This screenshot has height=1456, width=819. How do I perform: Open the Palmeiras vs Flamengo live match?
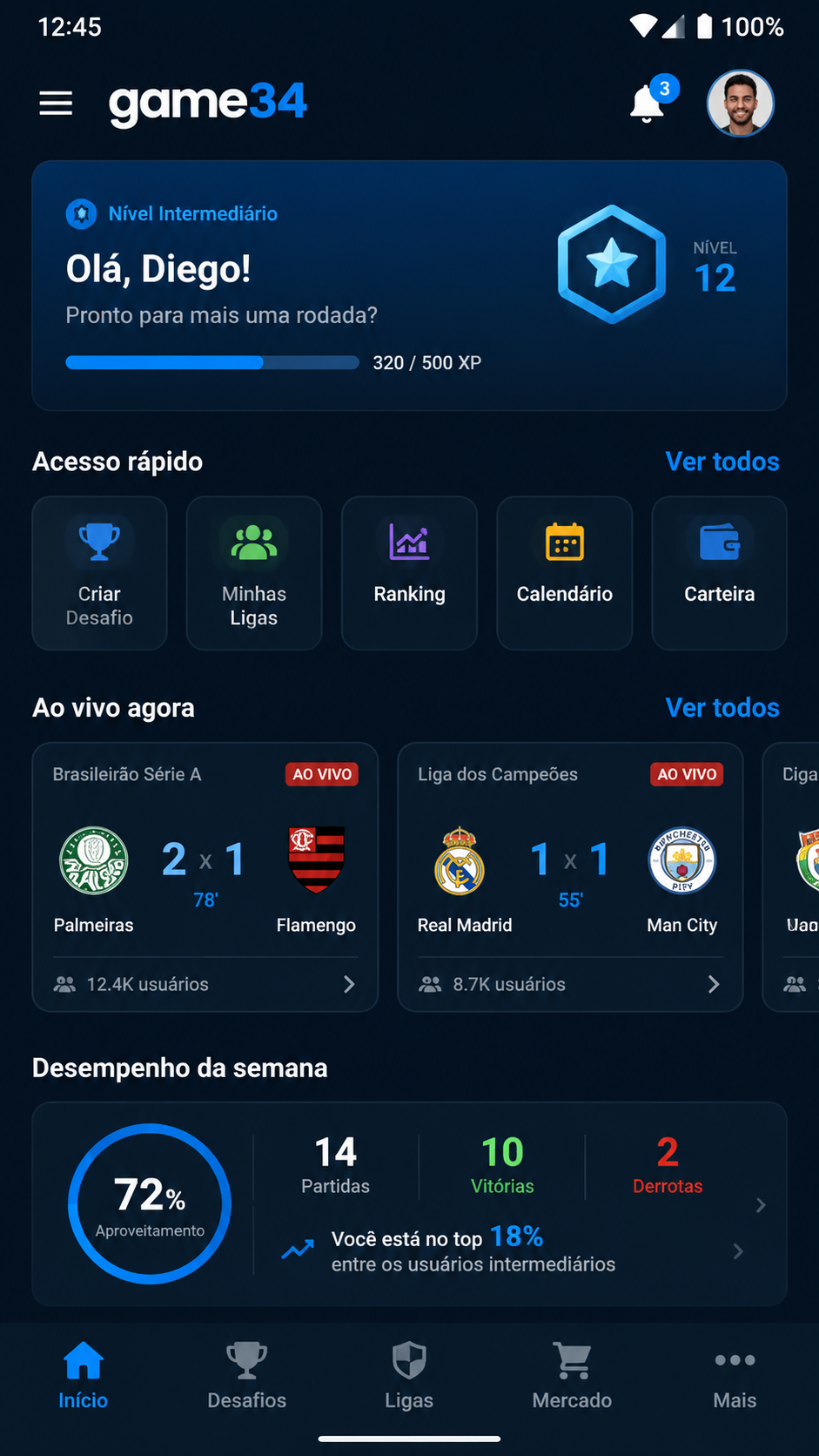(x=205, y=877)
